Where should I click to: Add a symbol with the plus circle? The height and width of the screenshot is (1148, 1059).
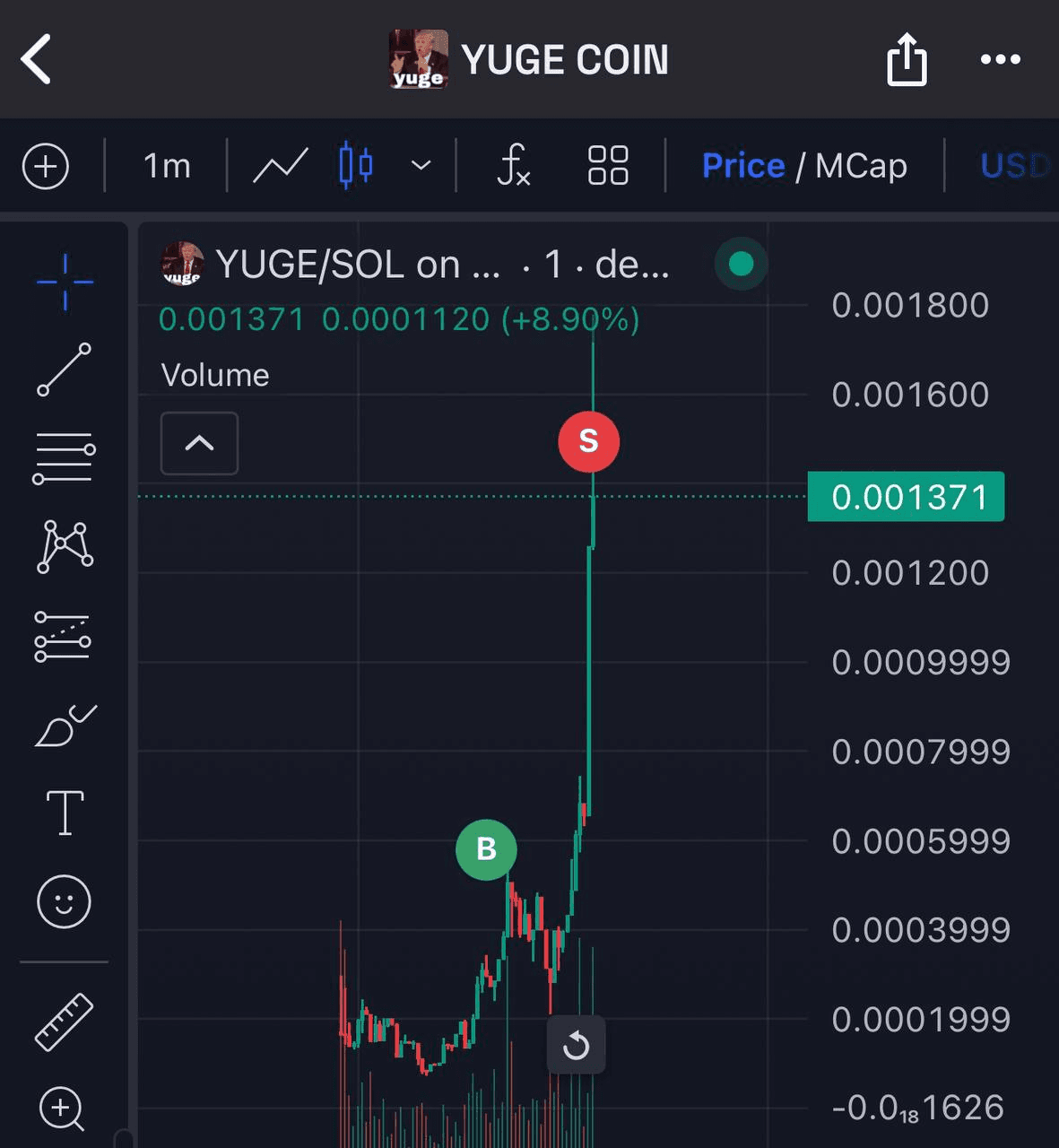(x=46, y=166)
